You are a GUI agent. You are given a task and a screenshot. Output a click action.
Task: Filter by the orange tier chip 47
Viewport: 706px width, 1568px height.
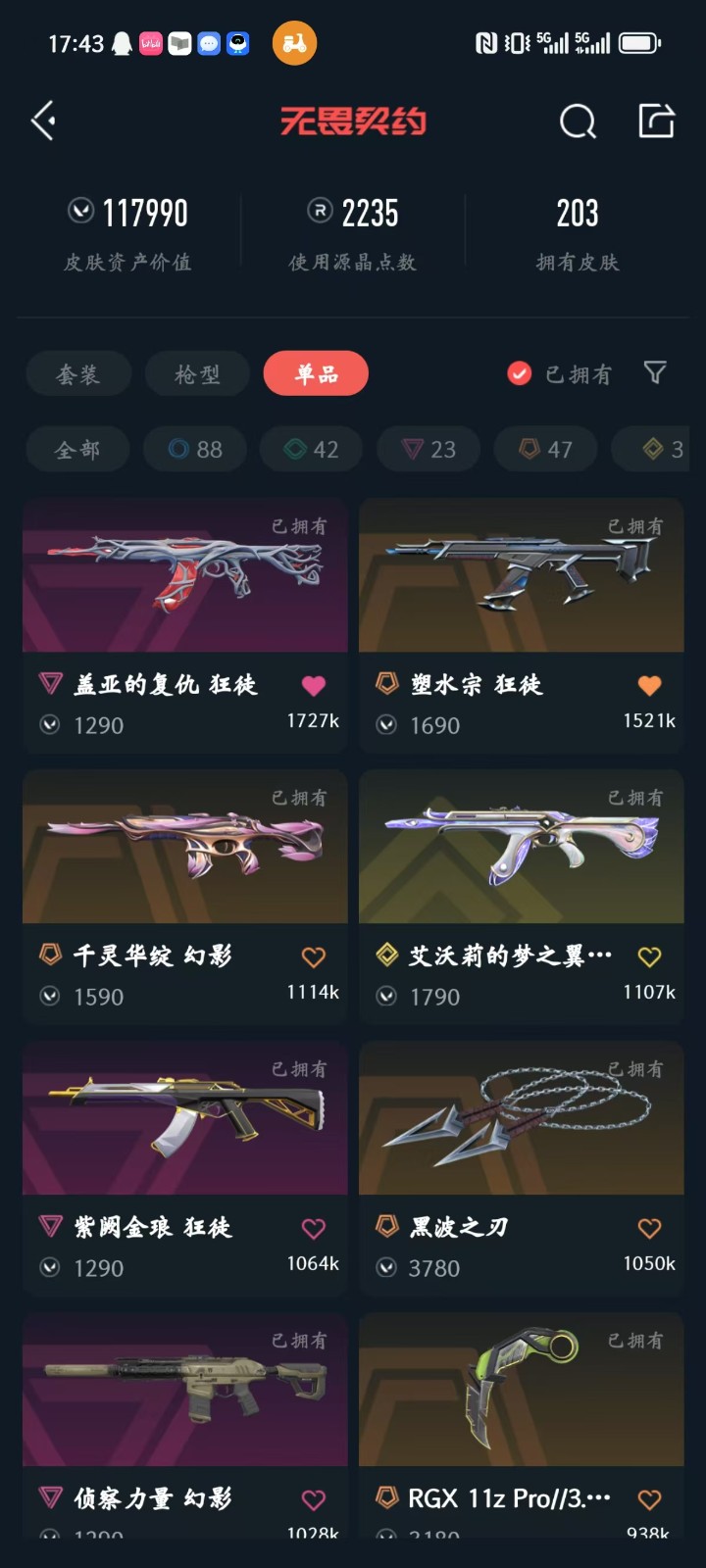[545, 450]
